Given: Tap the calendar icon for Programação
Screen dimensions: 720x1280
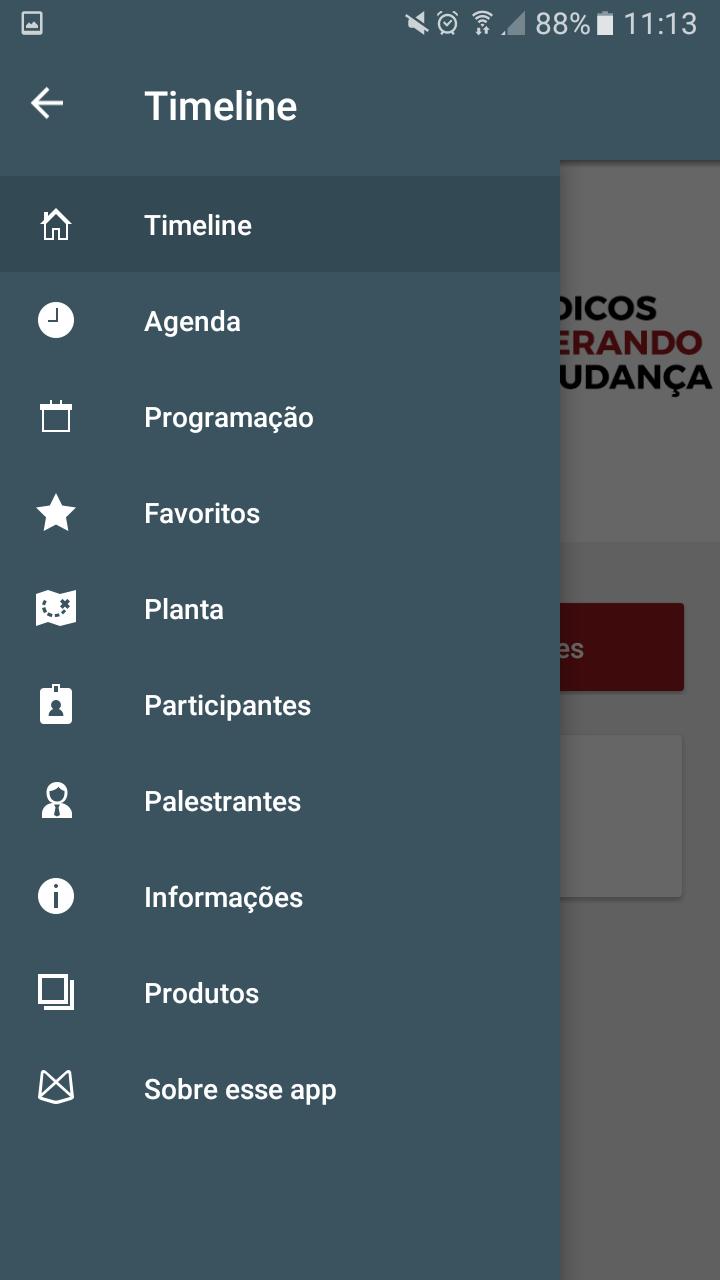Looking at the screenshot, I should [x=55, y=416].
